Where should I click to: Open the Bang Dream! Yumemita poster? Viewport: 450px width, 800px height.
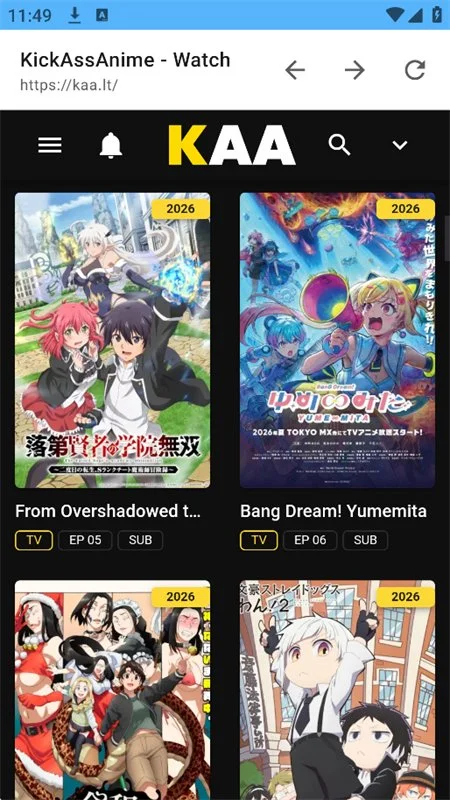coord(337,340)
